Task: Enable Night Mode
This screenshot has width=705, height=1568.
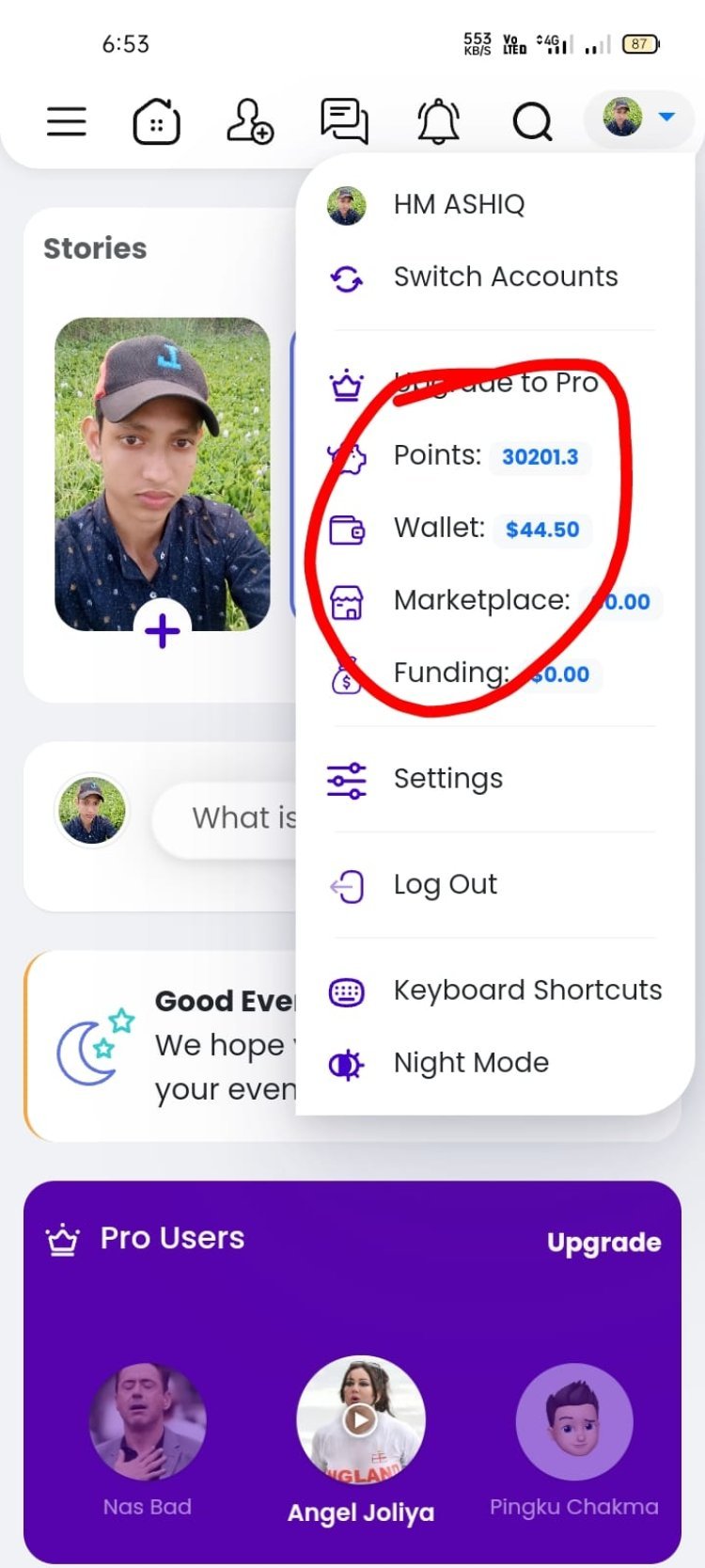Action: coord(470,1063)
